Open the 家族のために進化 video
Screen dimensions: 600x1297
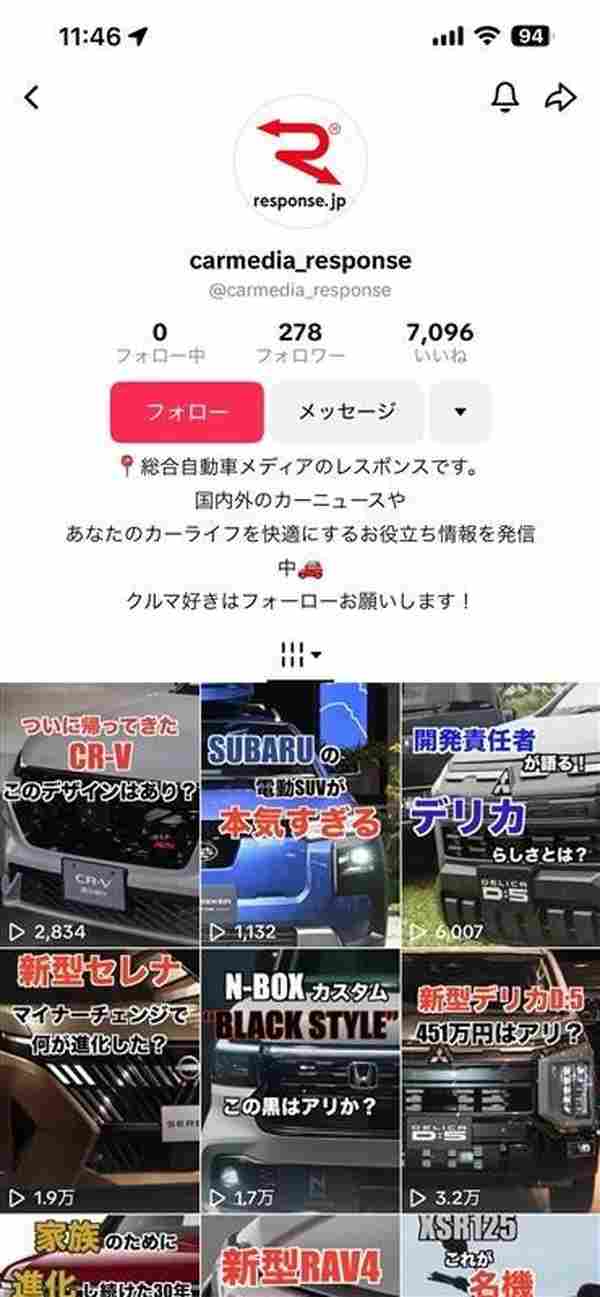(x=99, y=1257)
